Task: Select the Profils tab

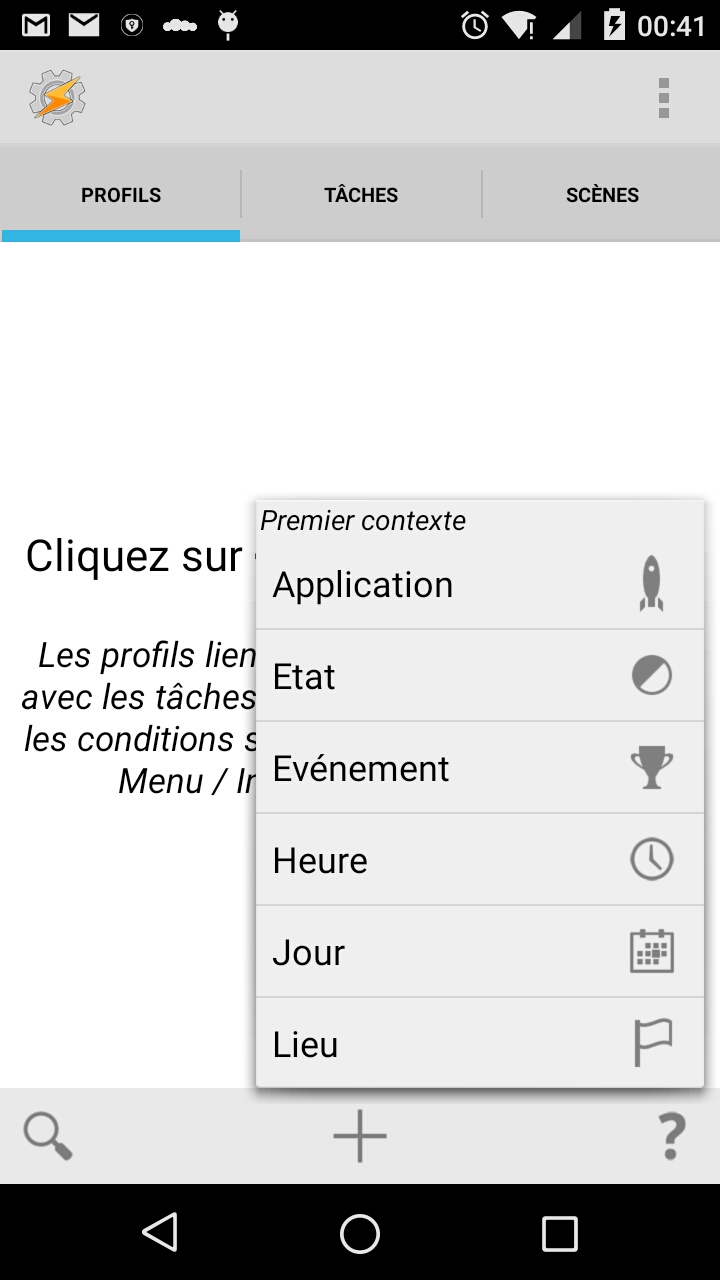Action: (x=121, y=195)
